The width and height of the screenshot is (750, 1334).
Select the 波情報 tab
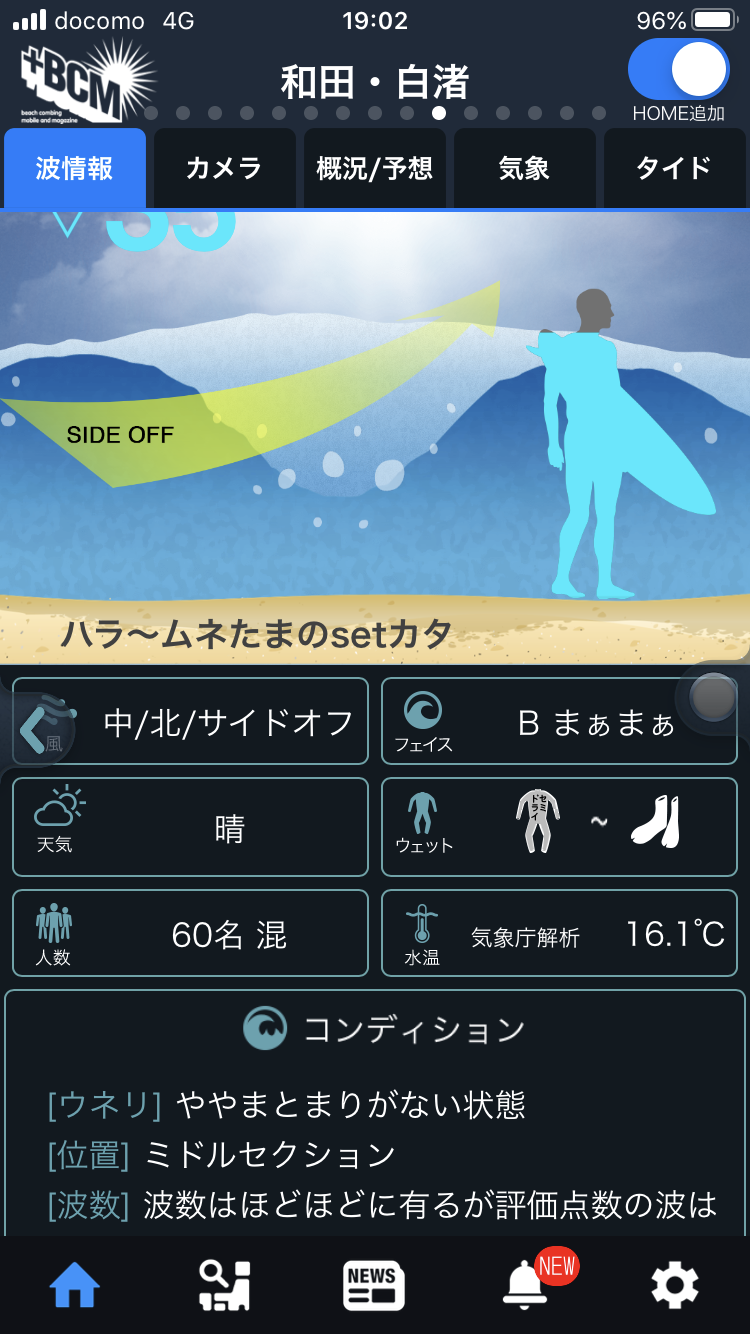(75, 168)
